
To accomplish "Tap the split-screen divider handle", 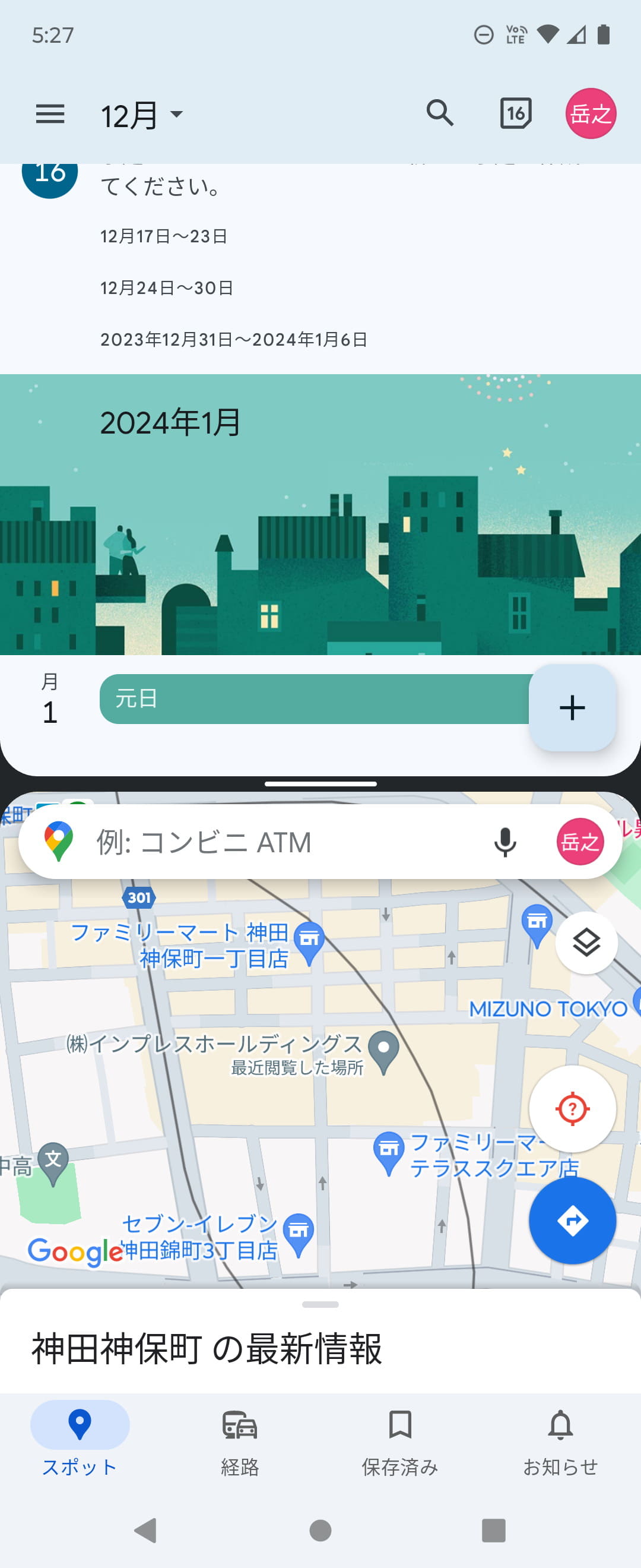I will click(320, 785).
